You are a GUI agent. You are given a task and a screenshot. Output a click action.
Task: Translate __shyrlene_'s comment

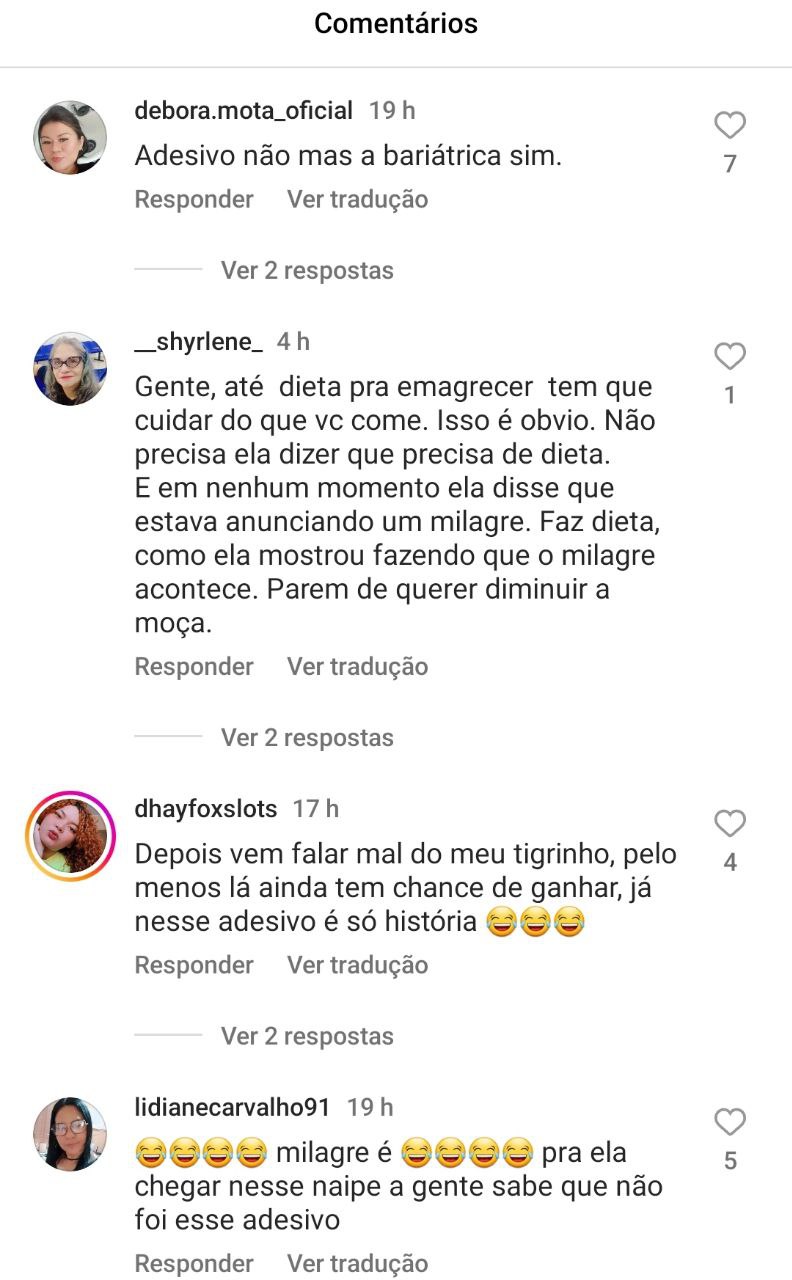(357, 666)
